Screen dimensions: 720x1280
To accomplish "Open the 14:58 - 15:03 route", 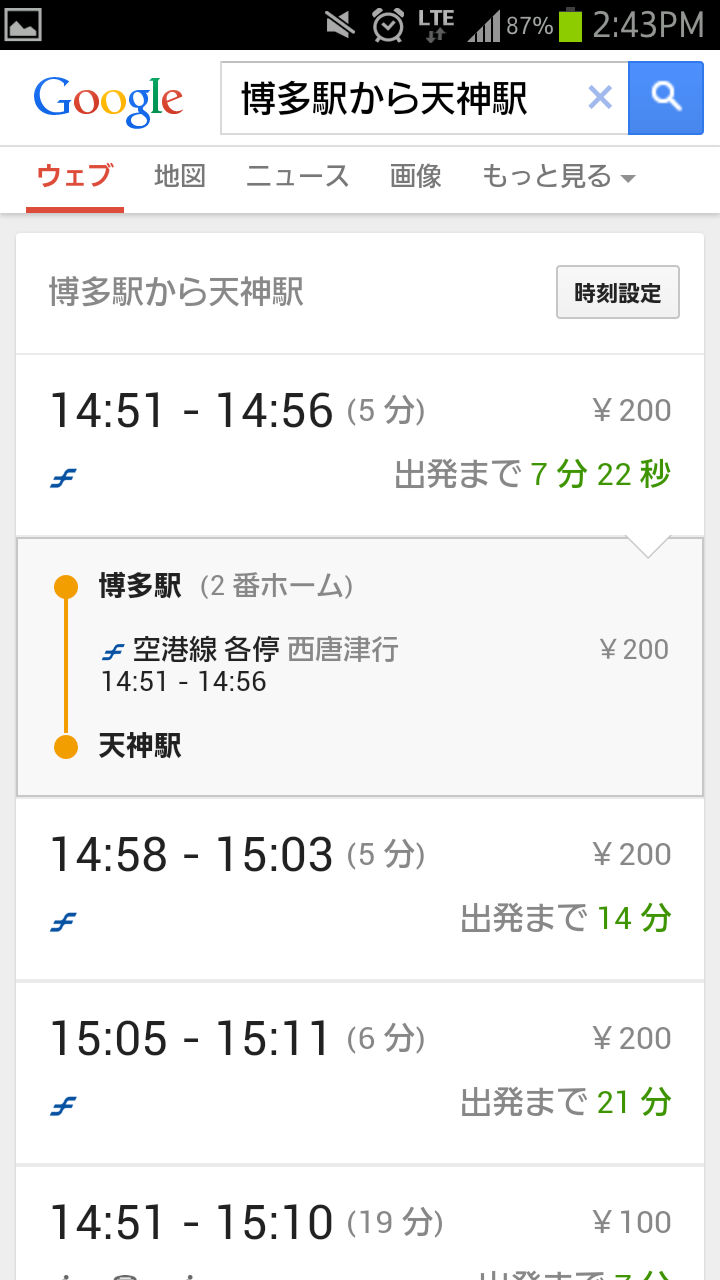I will click(x=360, y=888).
